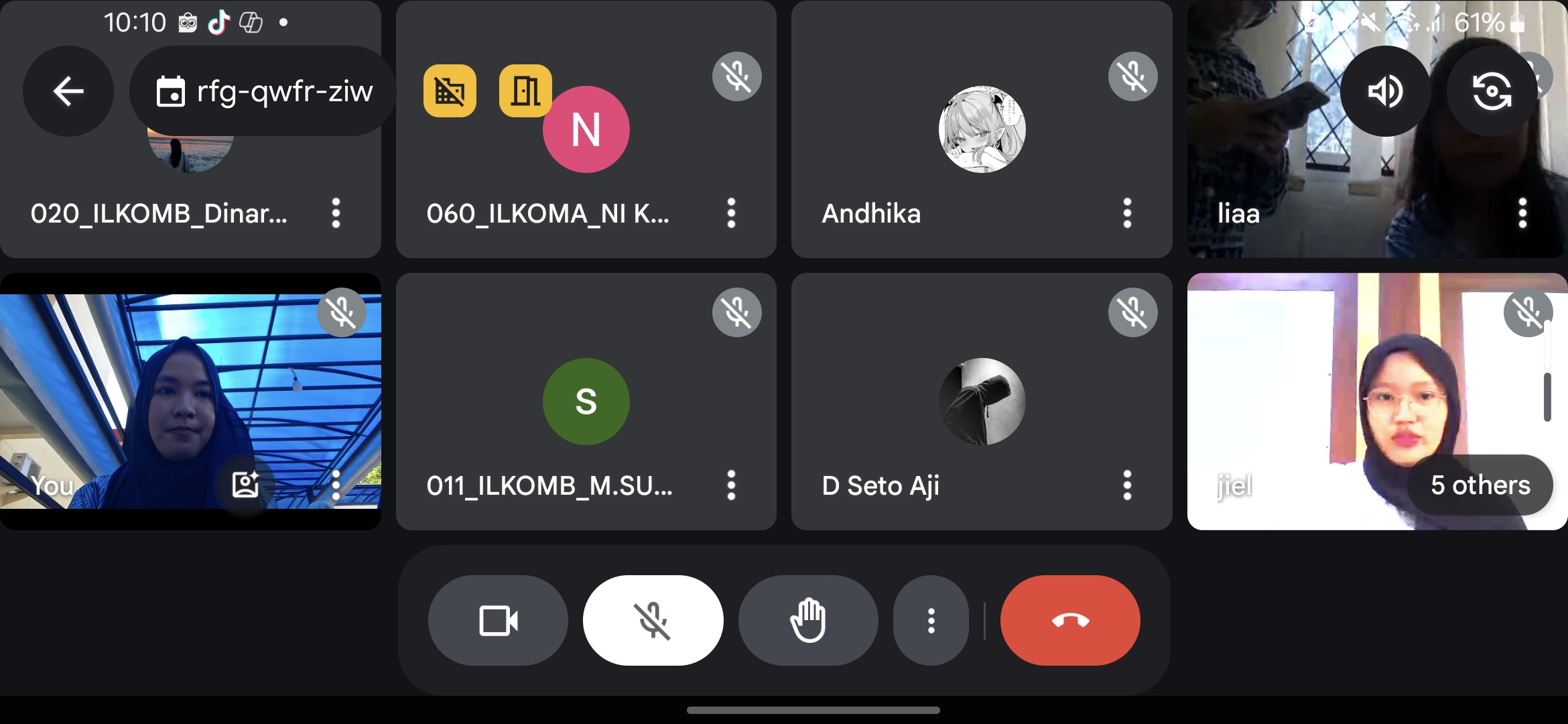
Task: Change the audio output speaker
Action: (x=1385, y=91)
